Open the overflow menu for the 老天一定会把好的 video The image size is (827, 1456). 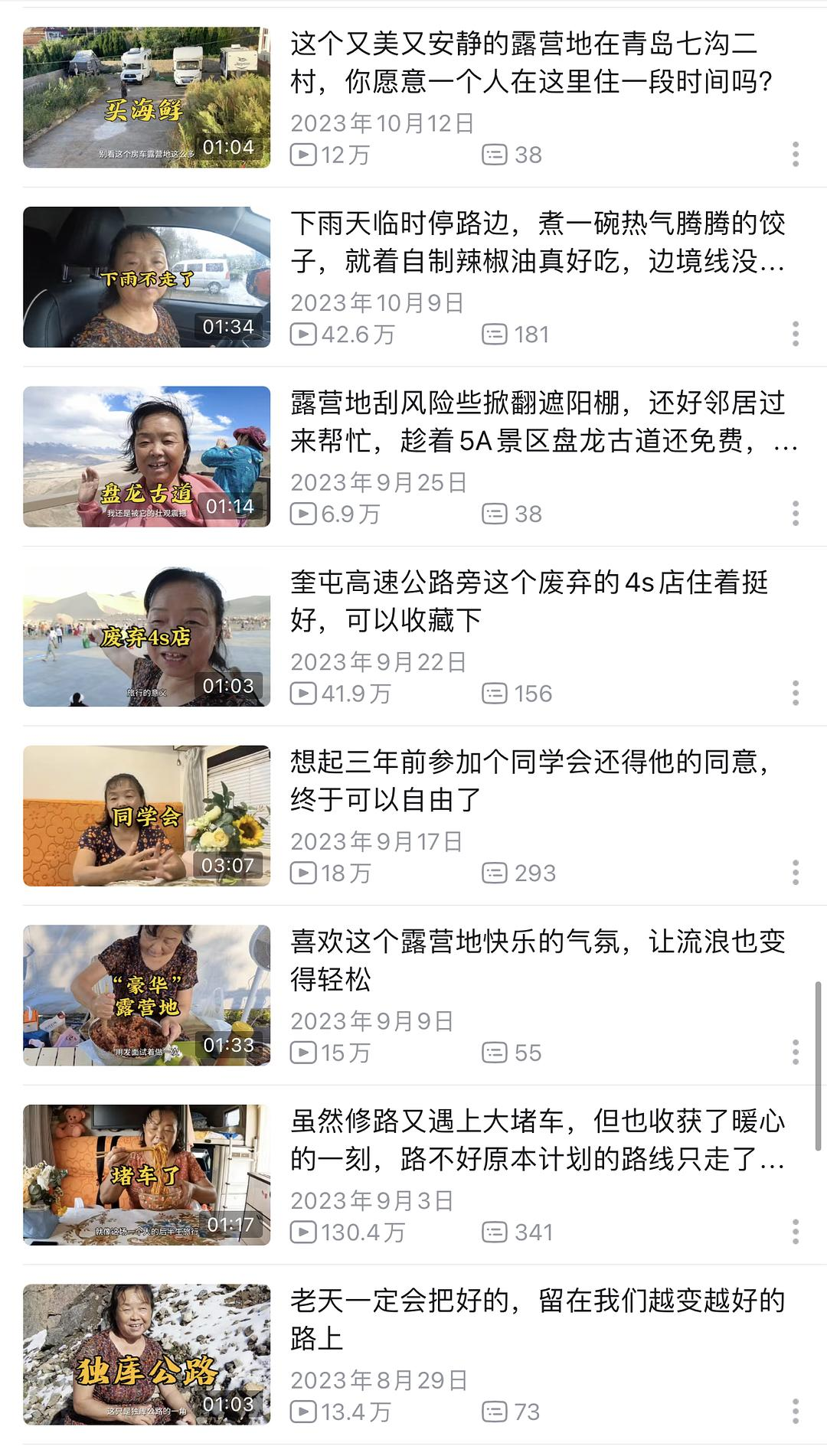coord(796,1411)
